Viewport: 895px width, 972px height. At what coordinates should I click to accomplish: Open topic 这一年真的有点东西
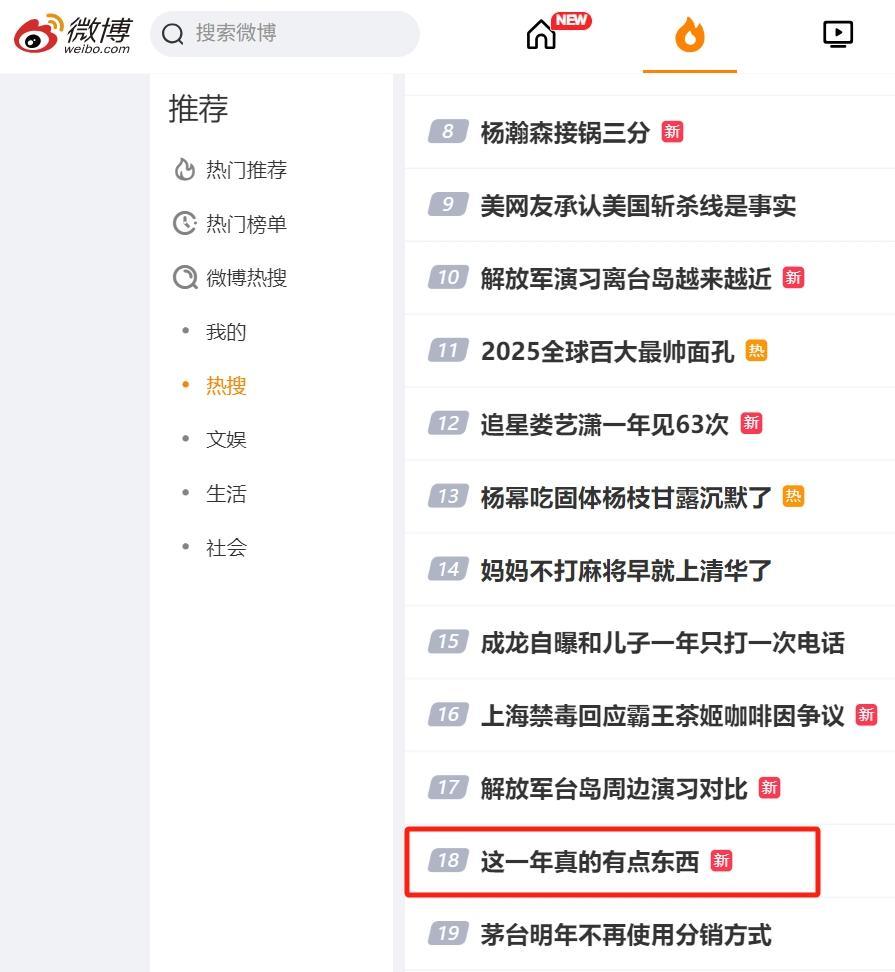coord(589,861)
